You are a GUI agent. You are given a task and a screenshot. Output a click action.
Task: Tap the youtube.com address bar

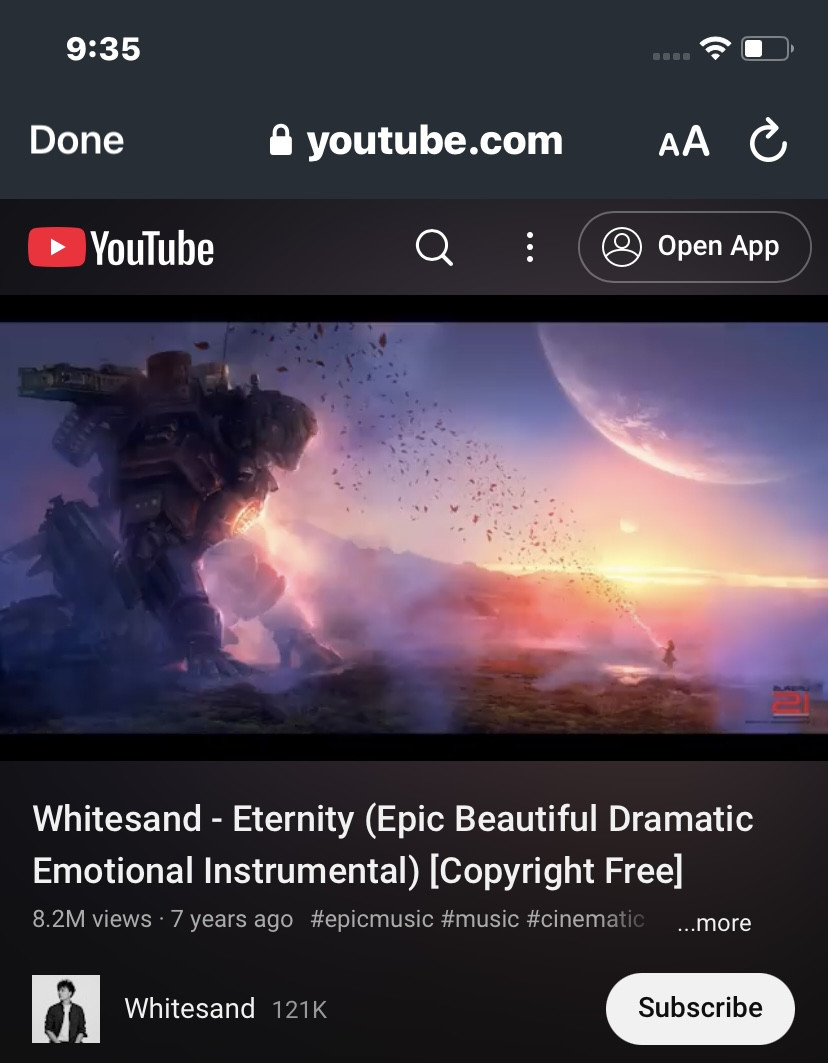pyautogui.click(x=417, y=141)
